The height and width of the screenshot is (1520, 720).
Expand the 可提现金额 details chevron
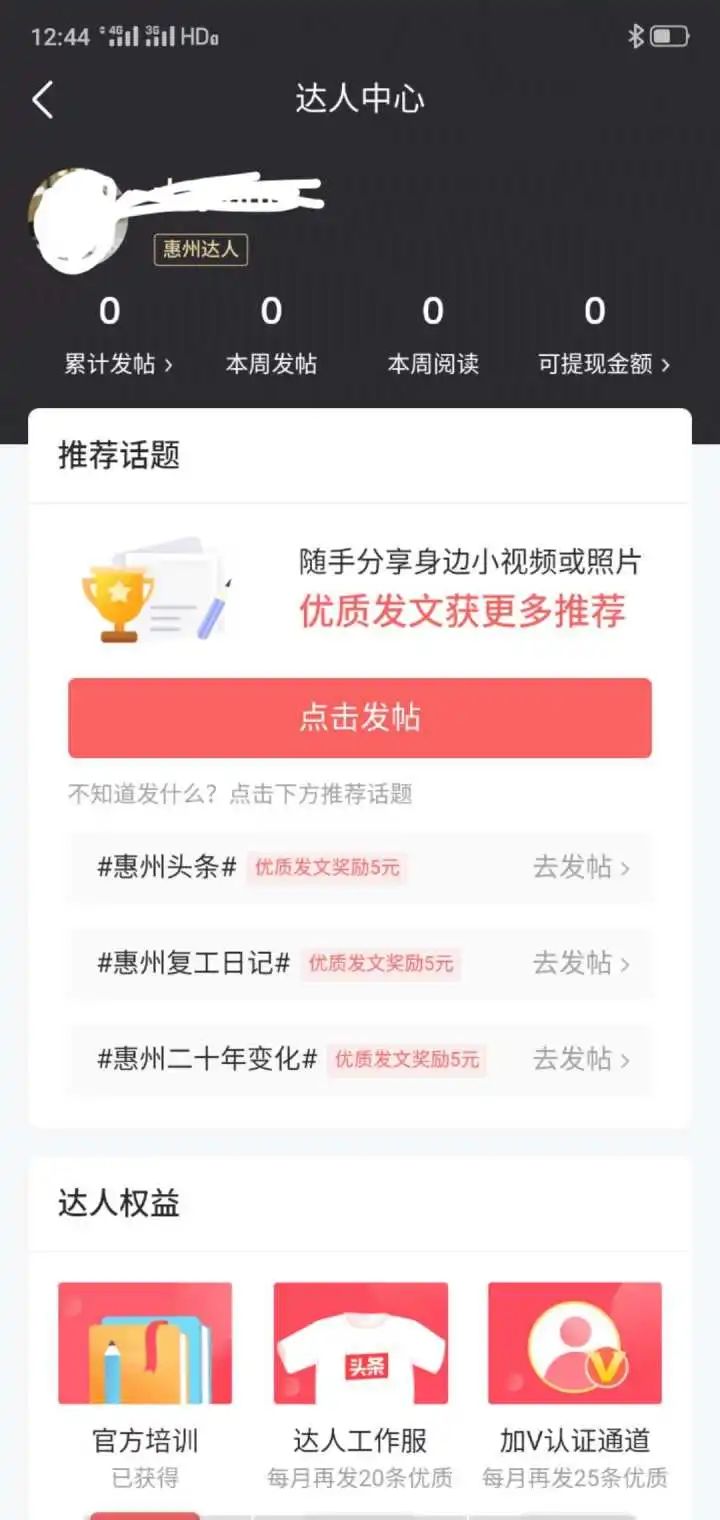(x=666, y=364)
